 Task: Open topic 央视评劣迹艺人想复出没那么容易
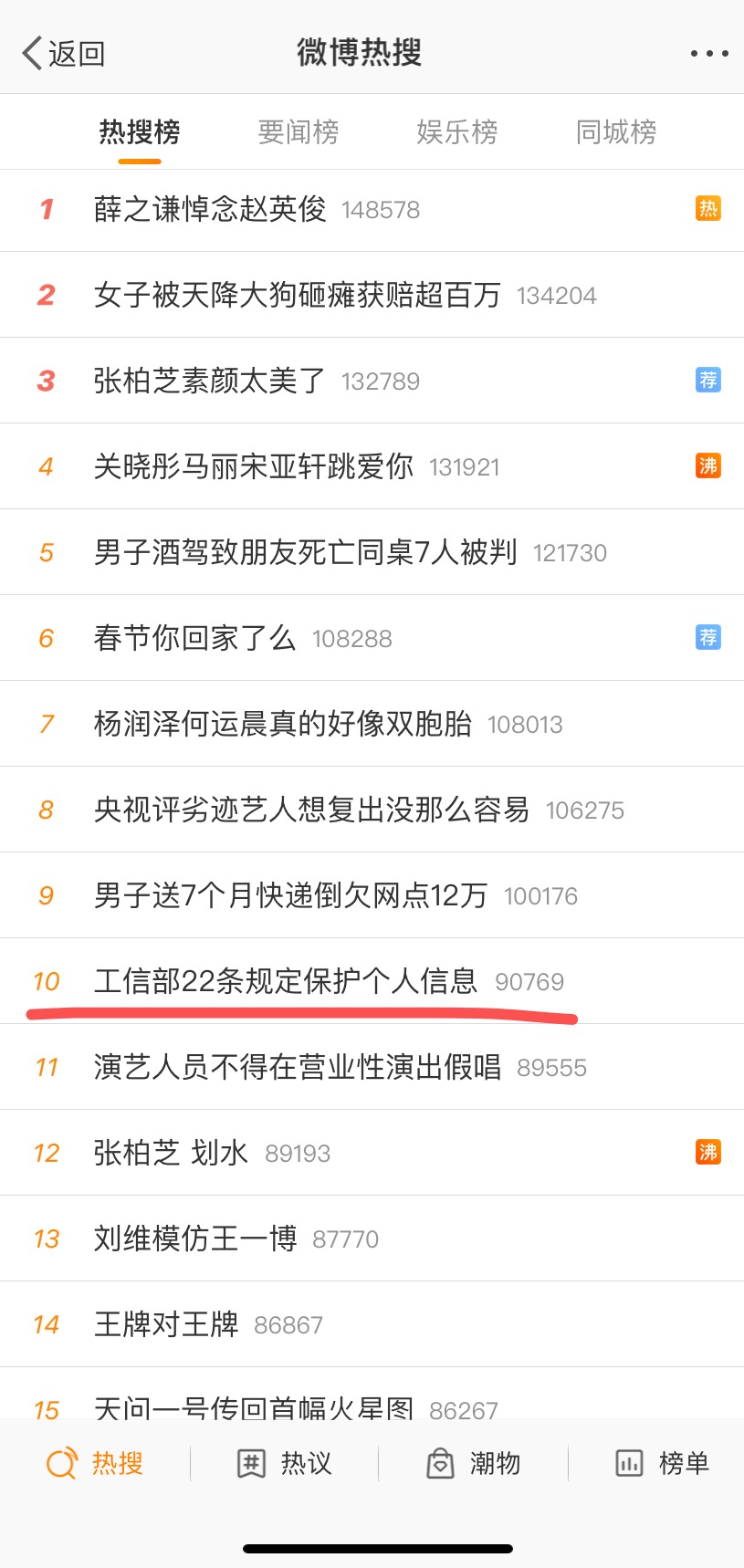point(372,810)
